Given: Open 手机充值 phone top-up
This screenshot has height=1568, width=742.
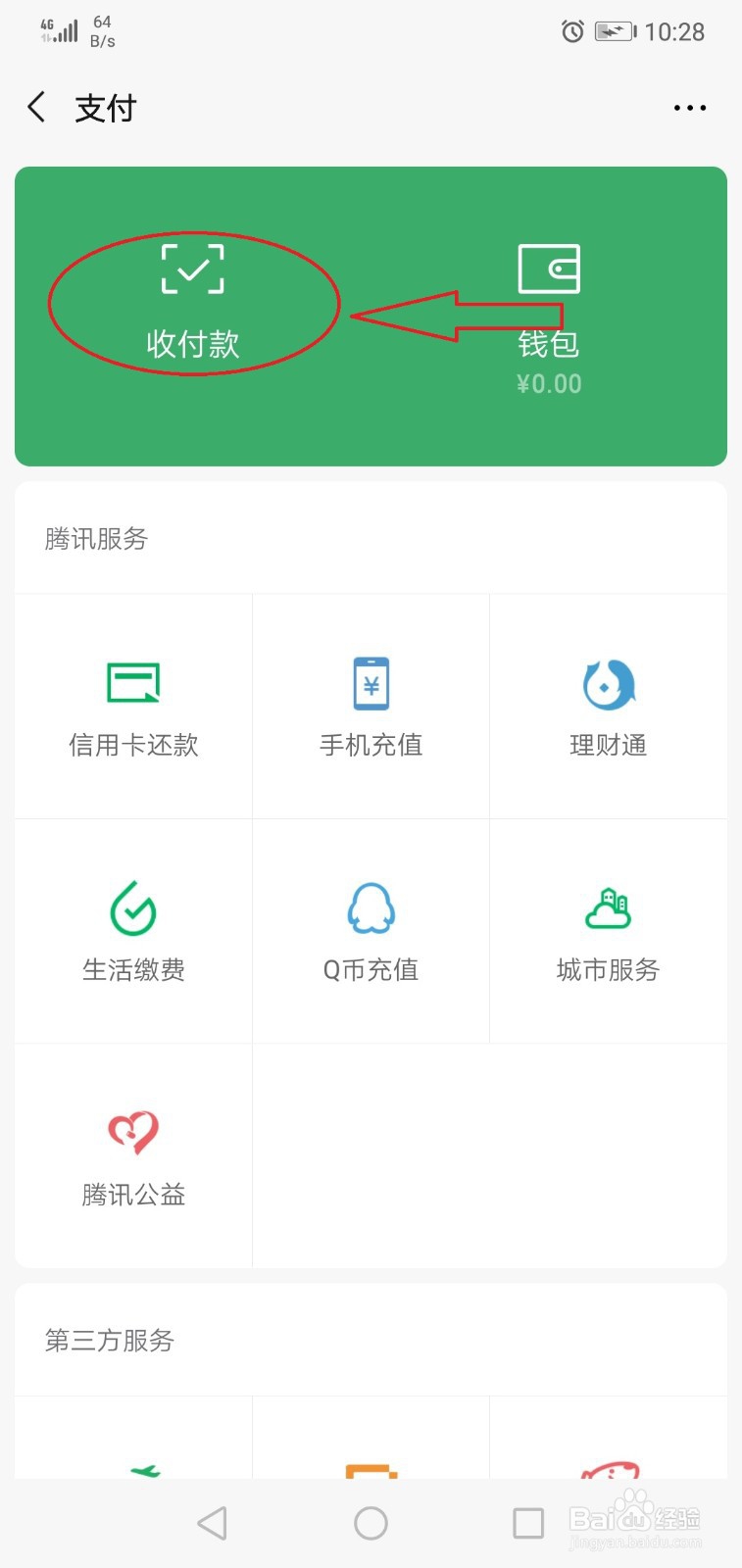Looking at the screenshot, I should click(371, 707).
